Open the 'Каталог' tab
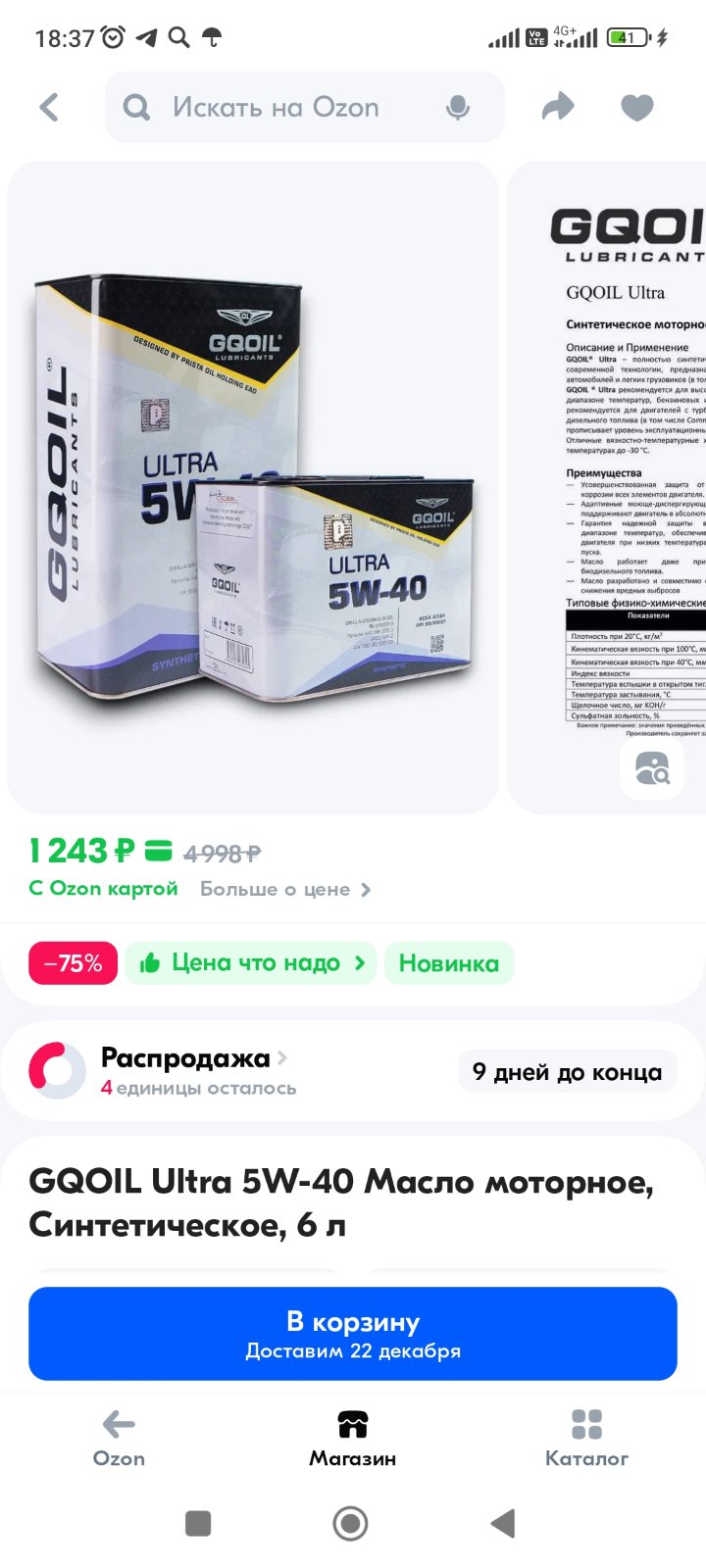 coord(586,1438)
